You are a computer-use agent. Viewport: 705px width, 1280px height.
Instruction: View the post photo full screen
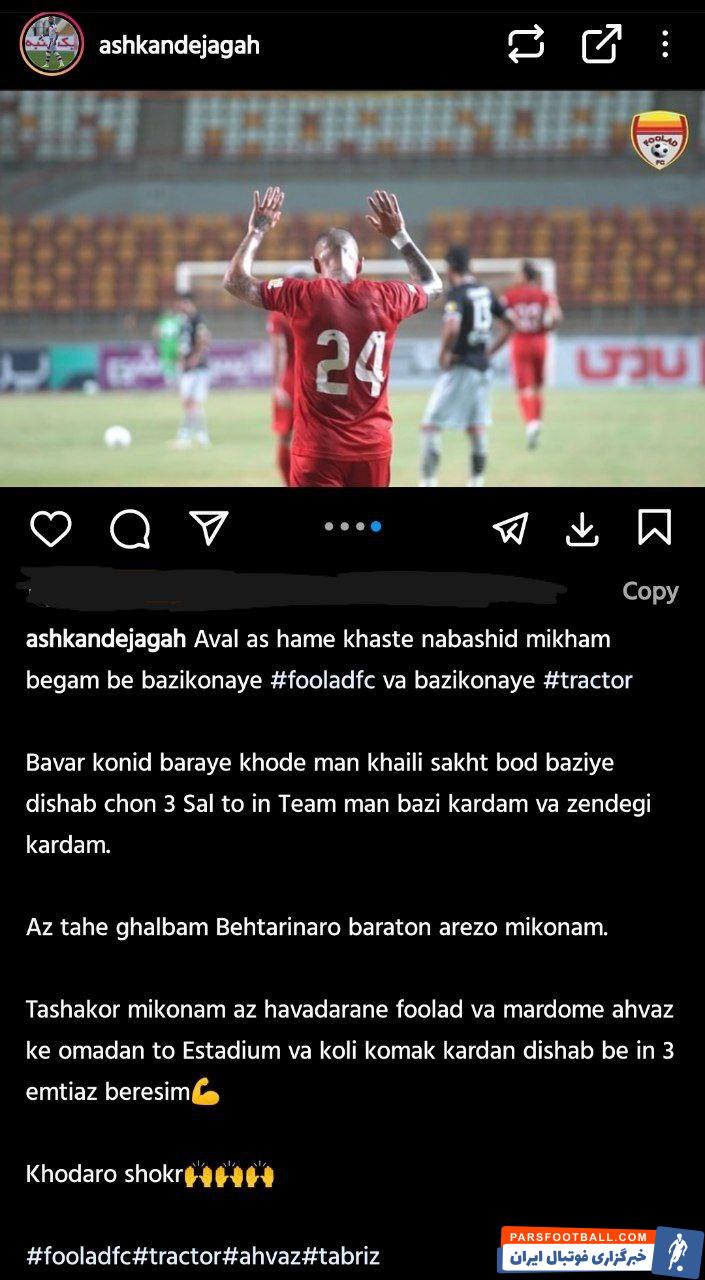(352, 288)
